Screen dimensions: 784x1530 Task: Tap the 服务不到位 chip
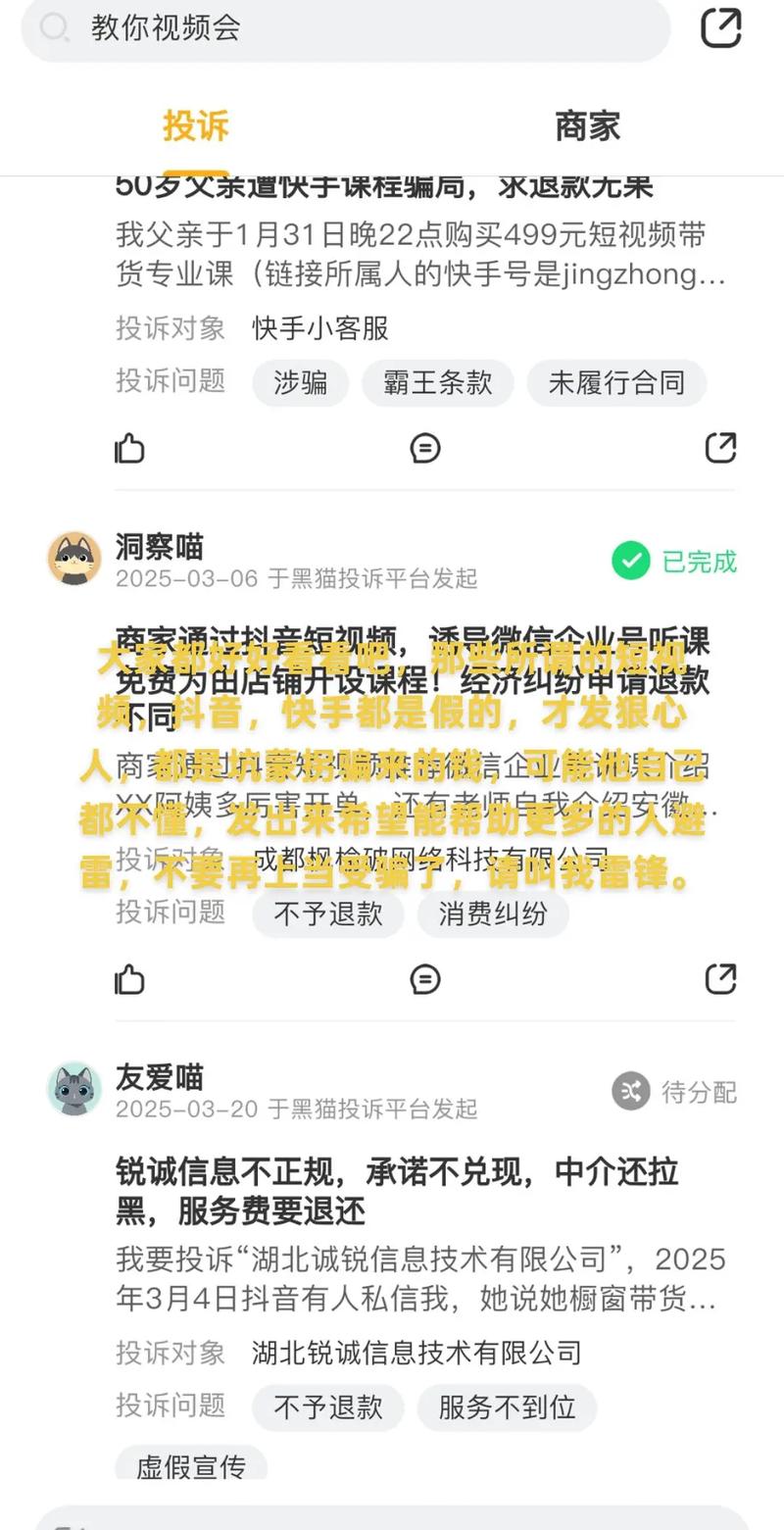(507, 1407)
